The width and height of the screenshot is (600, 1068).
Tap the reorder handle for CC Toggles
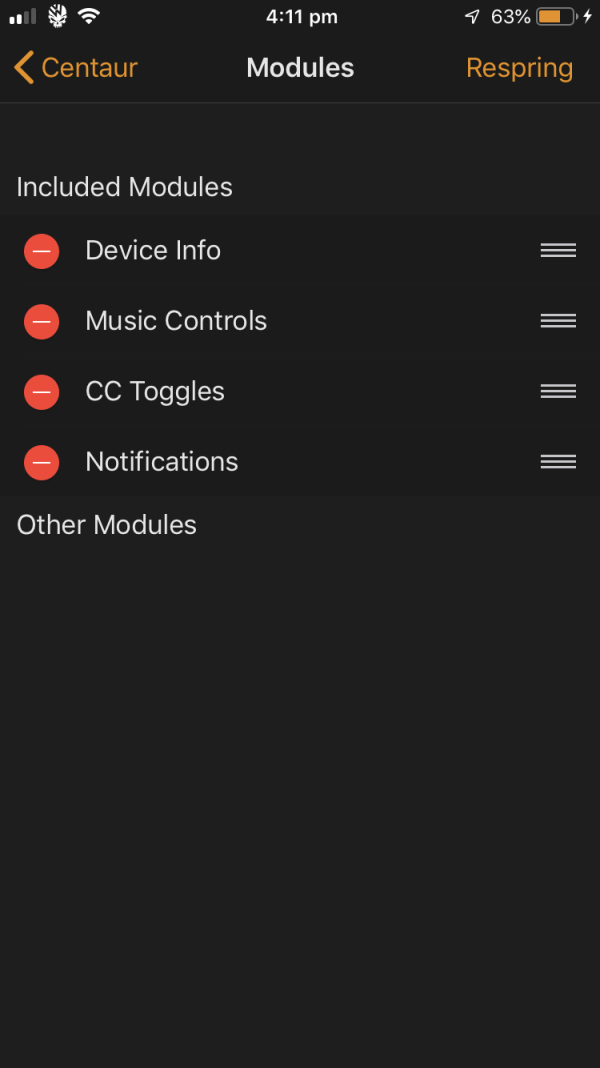coord(558,392)
